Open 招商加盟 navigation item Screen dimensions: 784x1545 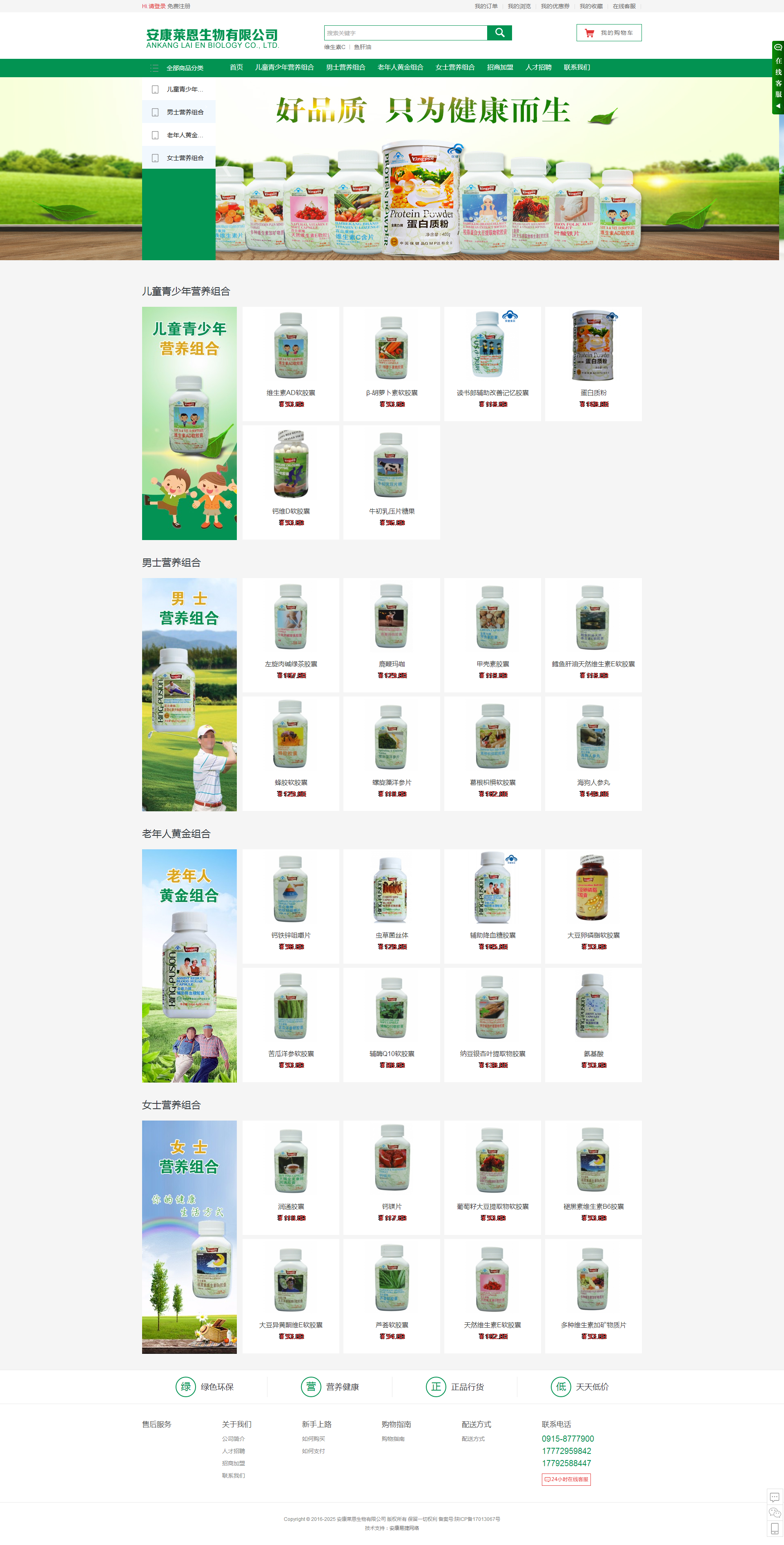pyautogui.click(x=500, y=67)
